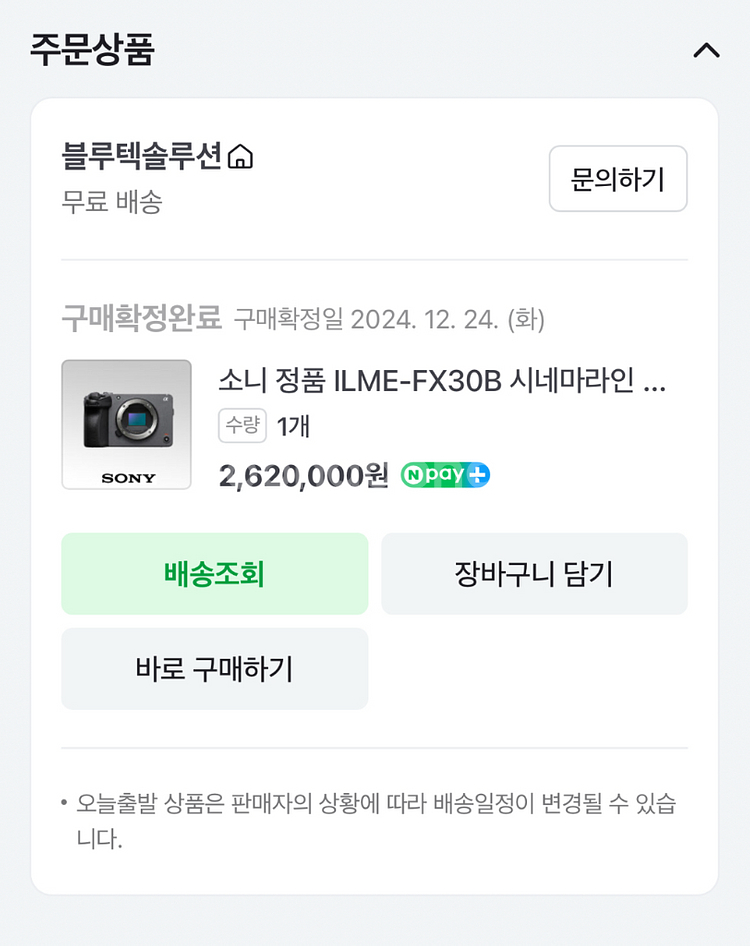Click the 배송조회 delivery tracking button
The image size is (750, 946).
[x=214, y=574]
